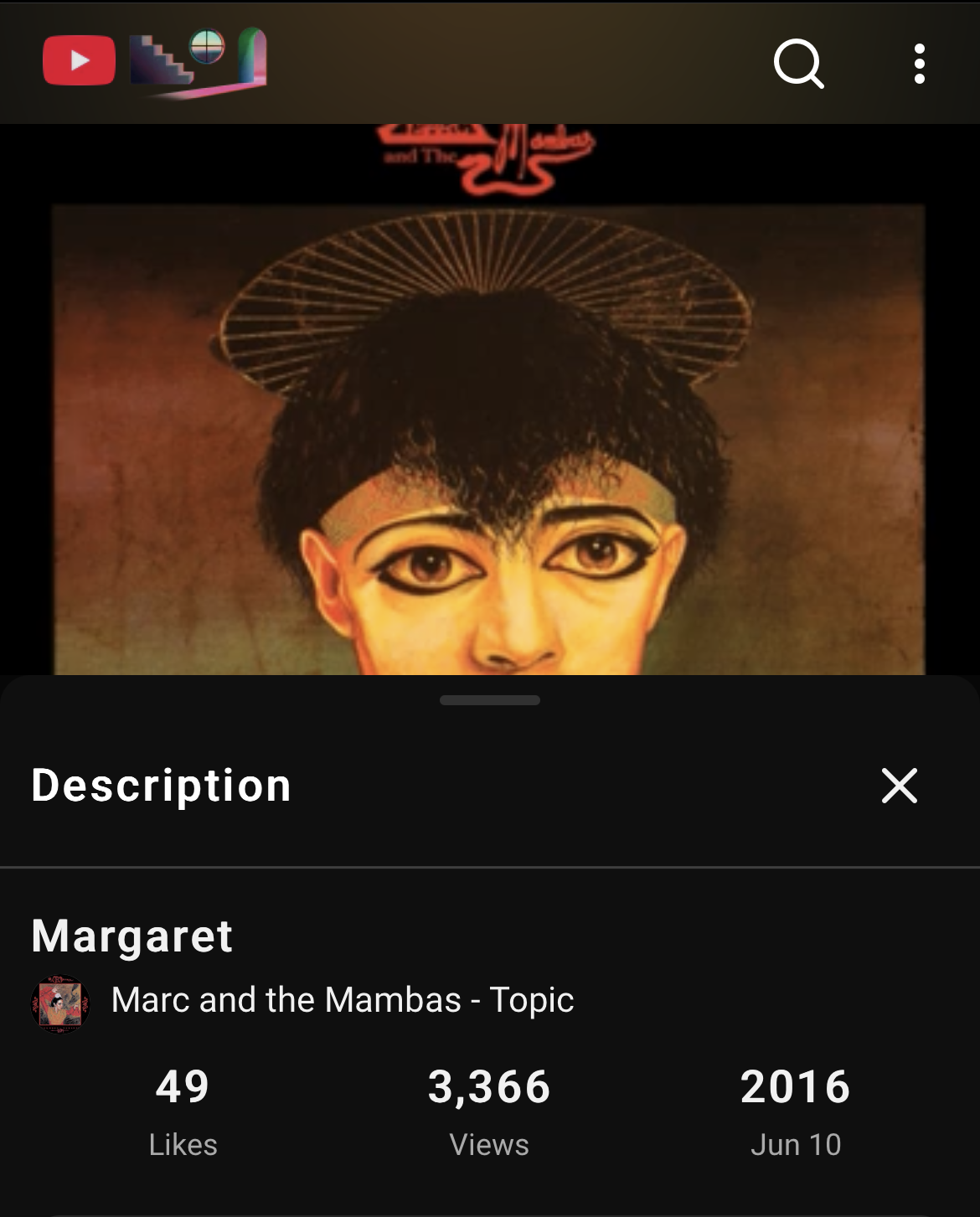Open the three-dot overflow menu
The height and width of the screenshot is (1217, 980).
pyautogui.click(x=919, y=64)
